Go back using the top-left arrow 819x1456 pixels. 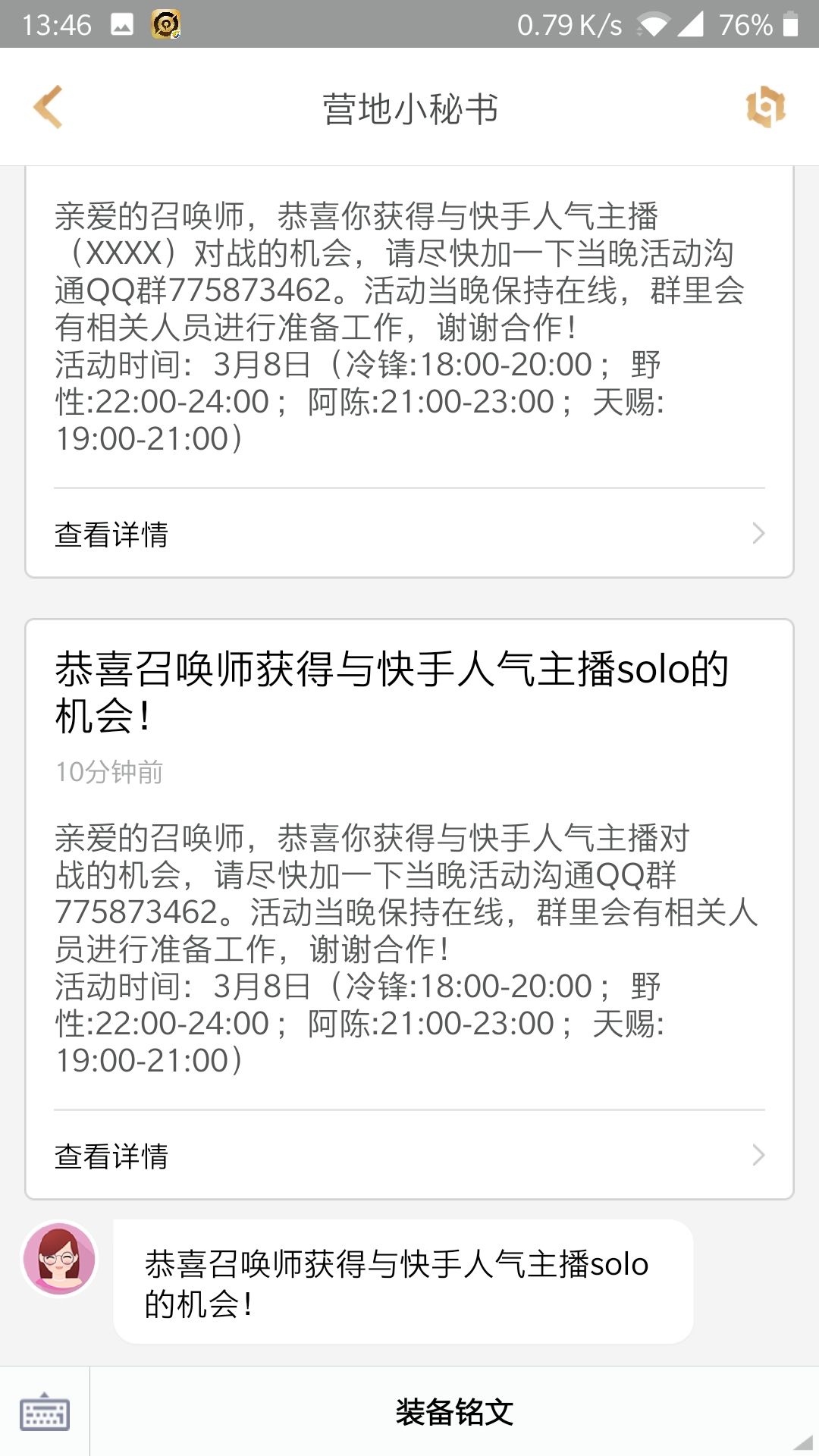(48, 107)
